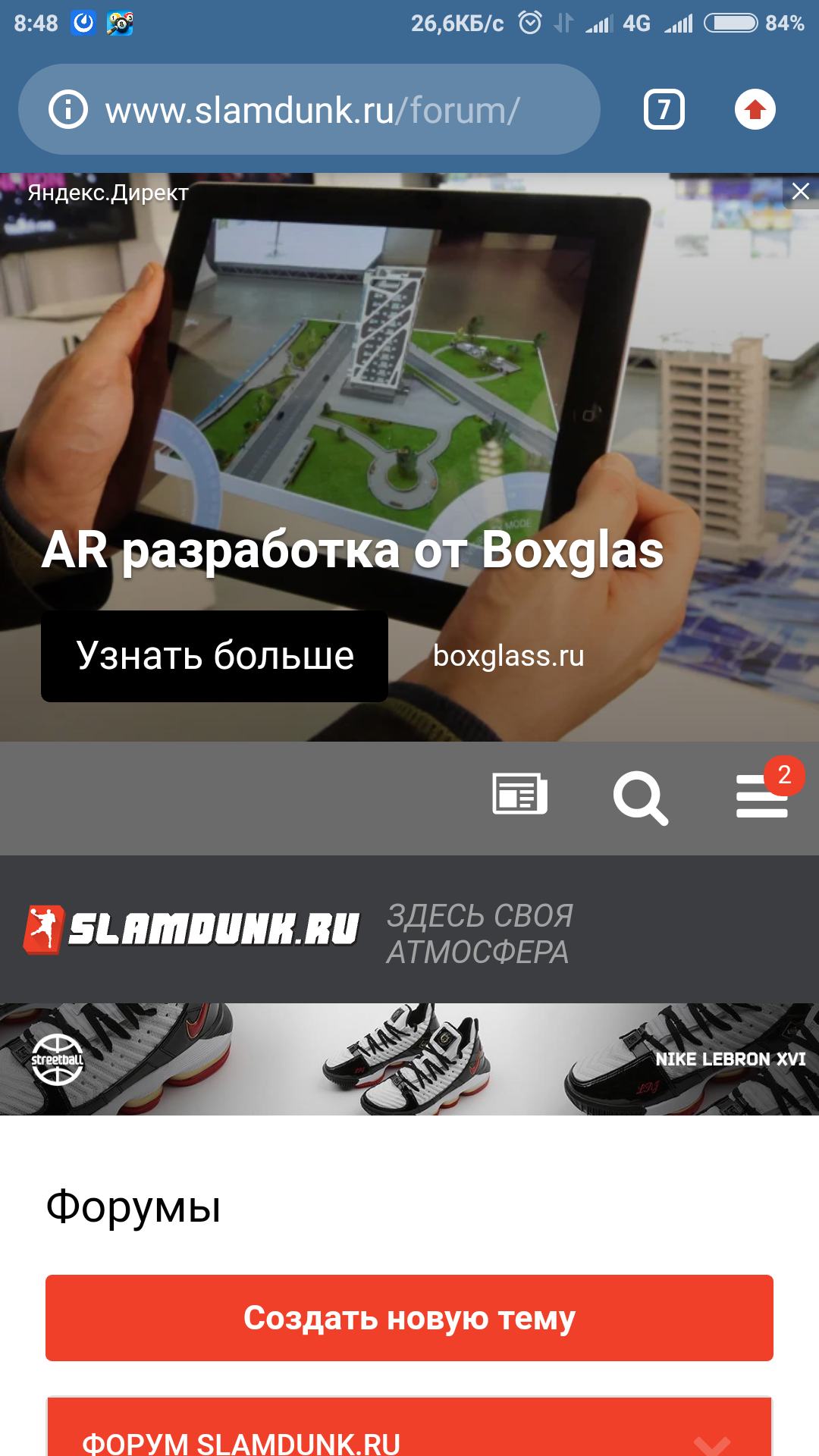819x1456 pixels.
Task: Open the news feed icon
Action: [x=520, y=795]
